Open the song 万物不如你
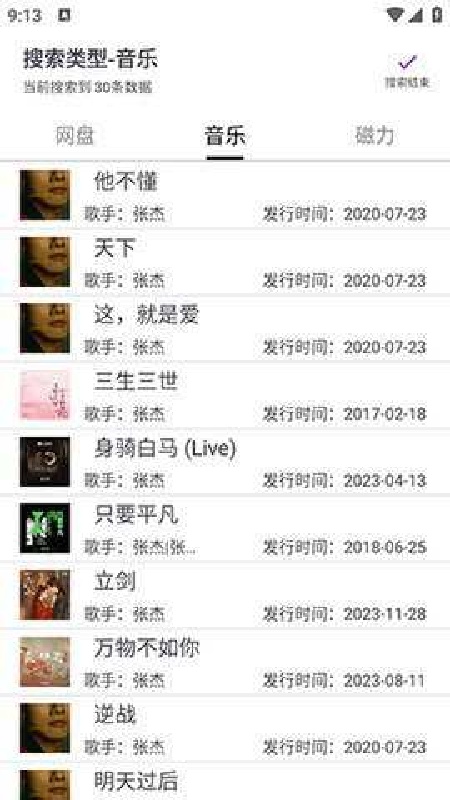 tap(225, 662)
